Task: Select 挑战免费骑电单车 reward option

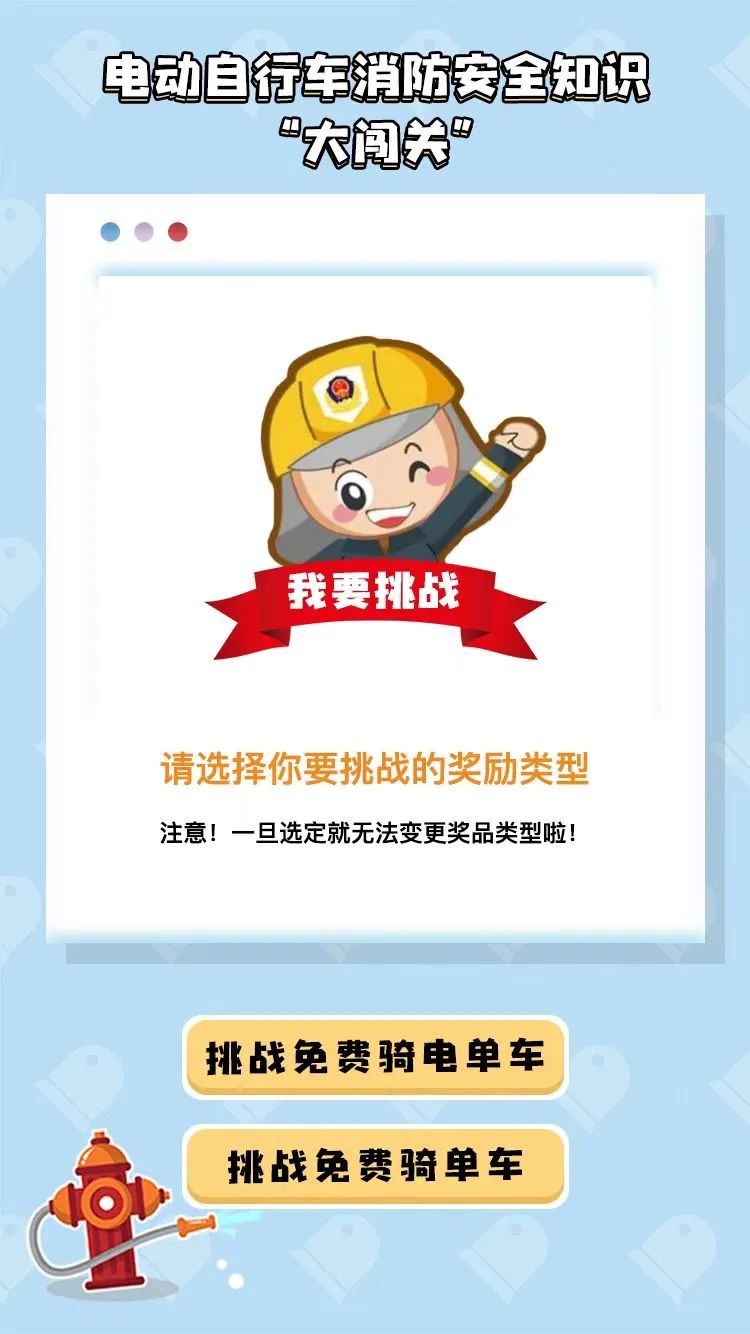Action: [375, 1058]
